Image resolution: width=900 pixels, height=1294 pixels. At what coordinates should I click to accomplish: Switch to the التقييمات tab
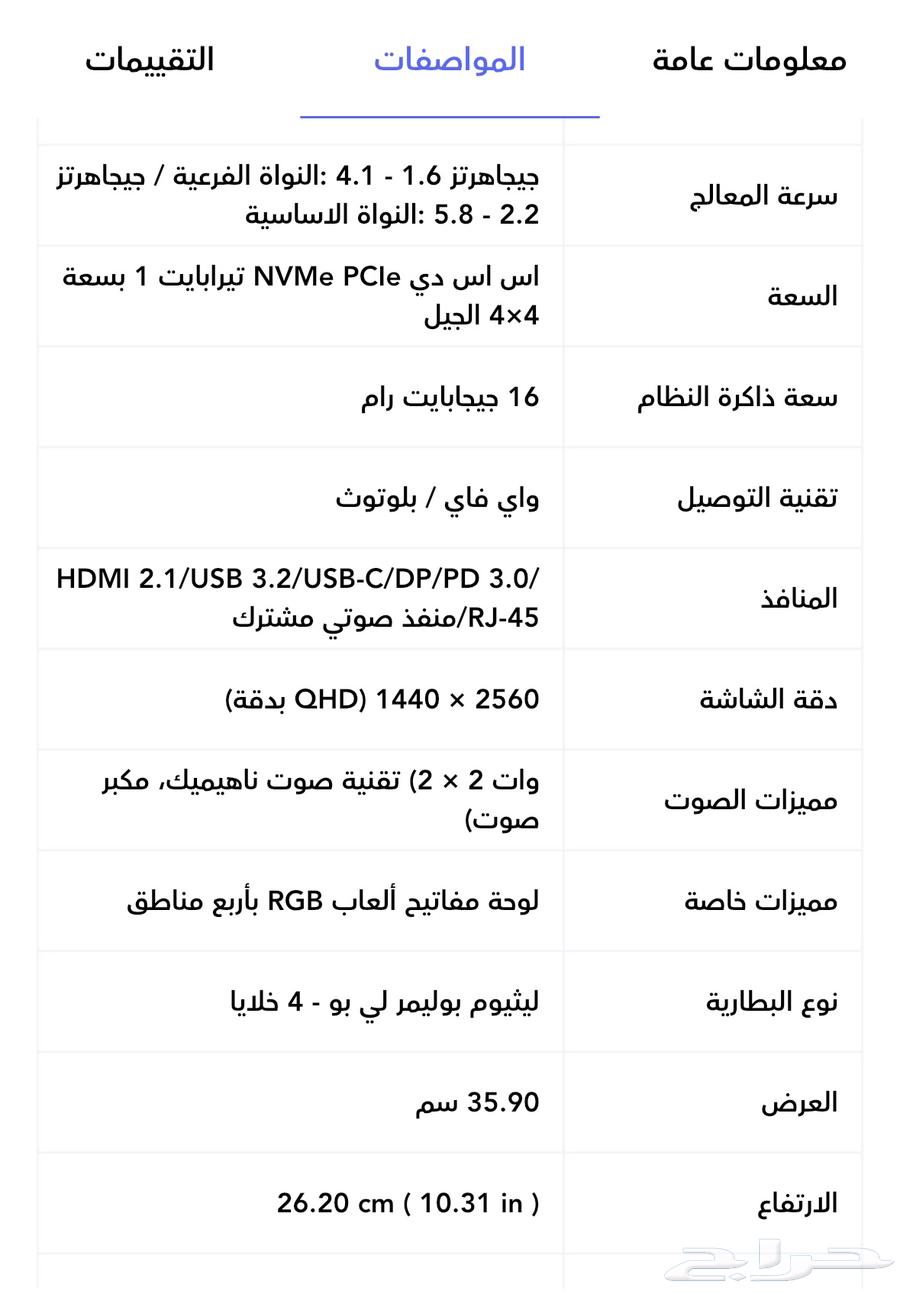click(150, 59)
